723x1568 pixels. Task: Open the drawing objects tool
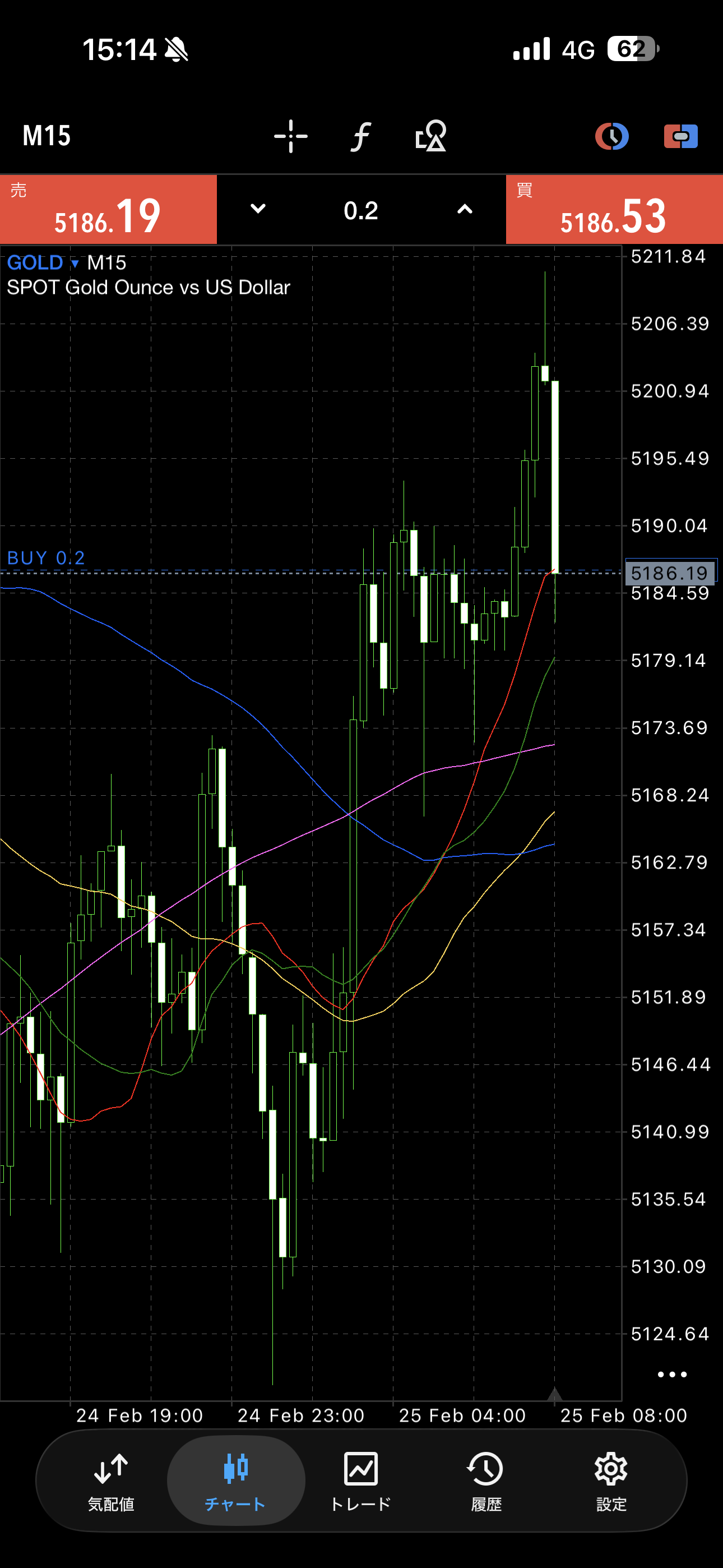pyautogui.click(x=431, y=136)
